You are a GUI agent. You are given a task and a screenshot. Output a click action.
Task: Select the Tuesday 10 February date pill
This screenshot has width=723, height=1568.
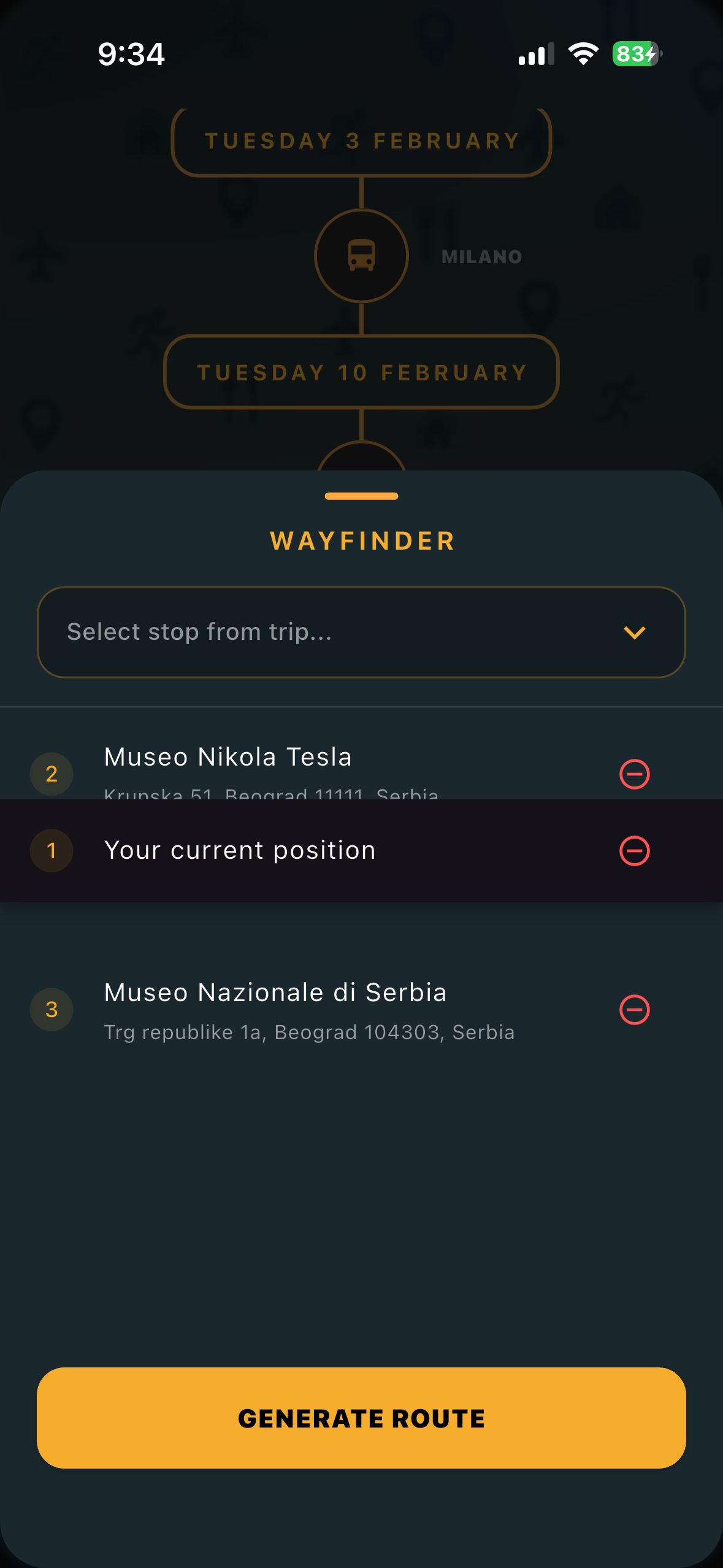[361, 372]
